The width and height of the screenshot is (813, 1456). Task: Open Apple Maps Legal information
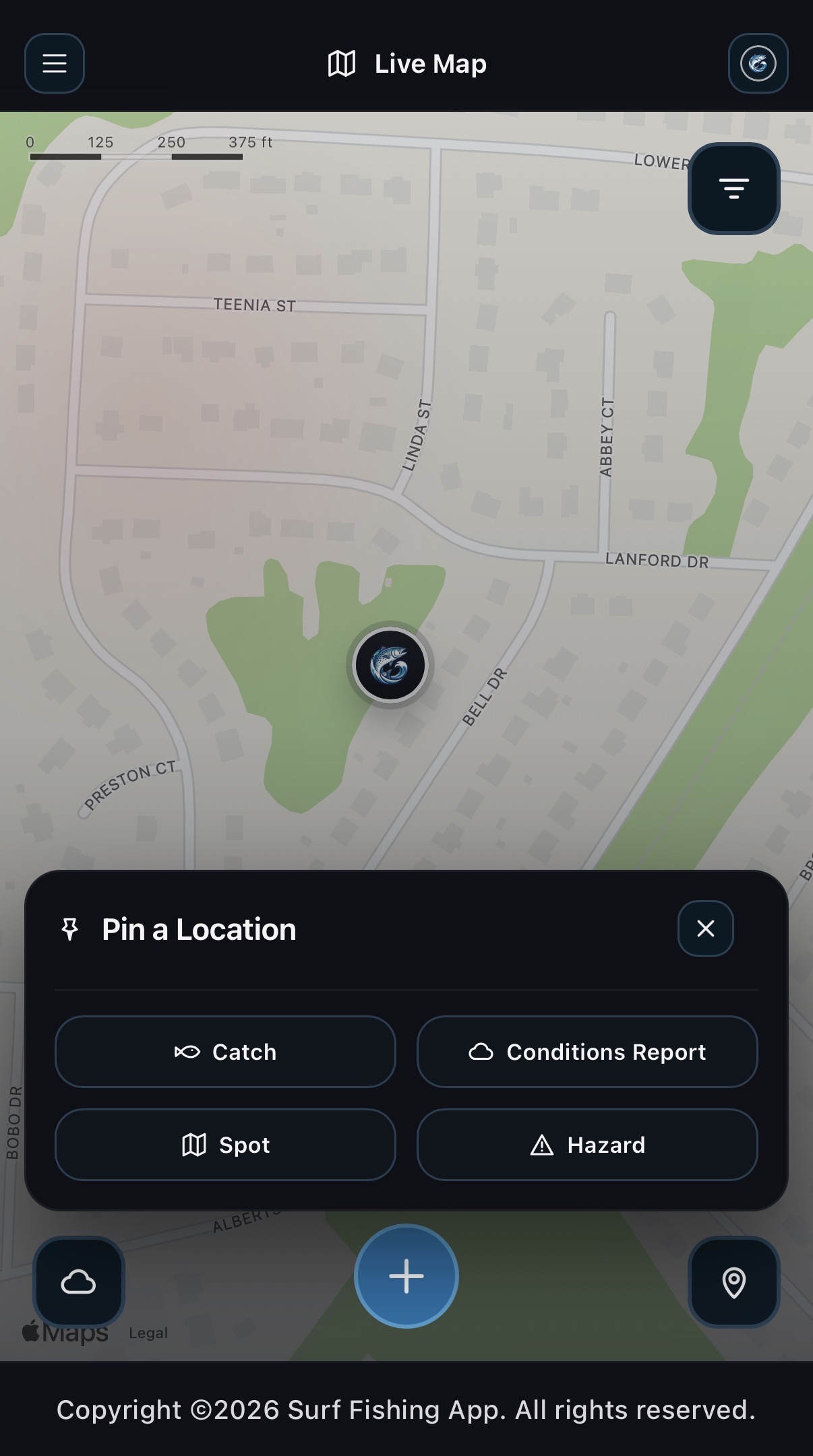(149, 1332)
